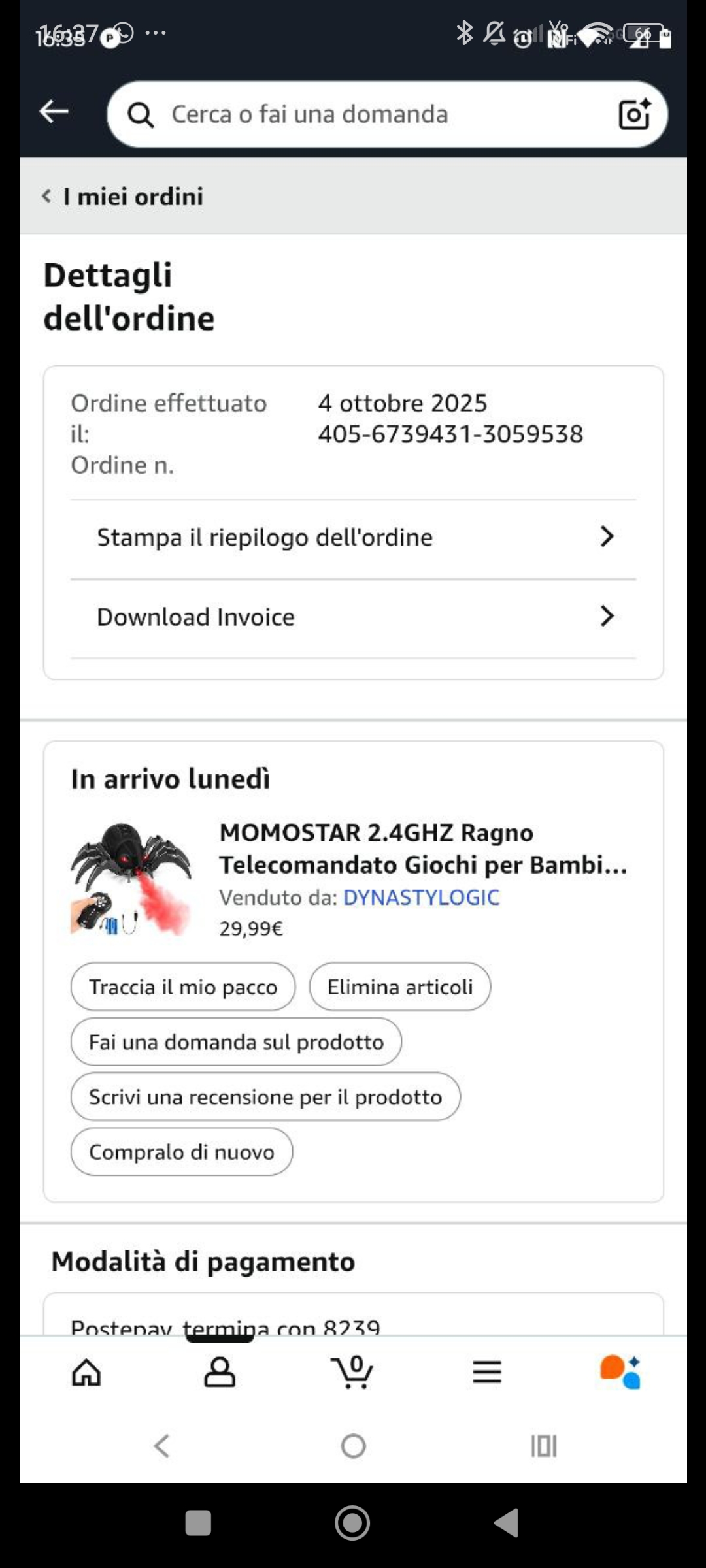Tap 'Scrivi una recensione per il prodotto'
This screenshot has height=1568, width=706.
265,1097
